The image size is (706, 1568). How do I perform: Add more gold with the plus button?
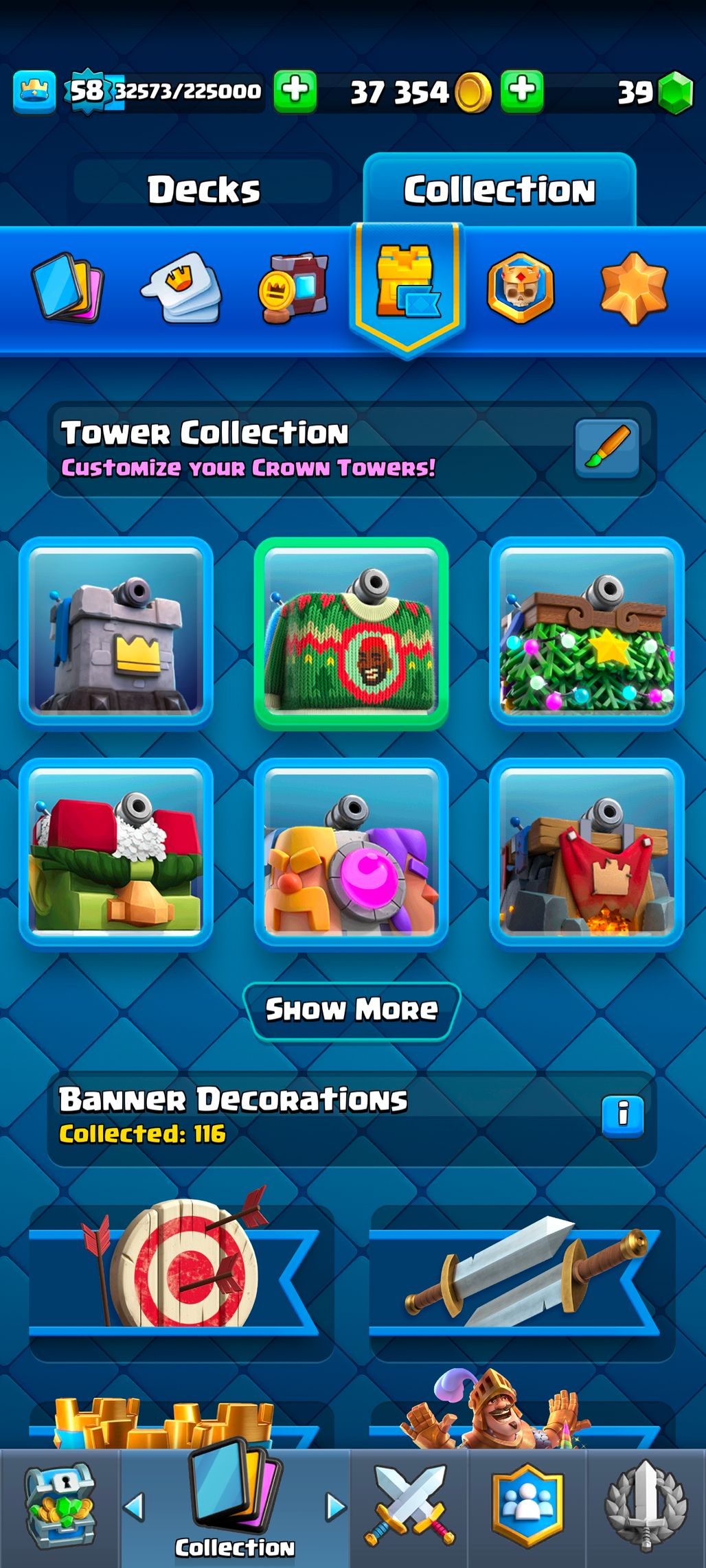coord(522,91)
